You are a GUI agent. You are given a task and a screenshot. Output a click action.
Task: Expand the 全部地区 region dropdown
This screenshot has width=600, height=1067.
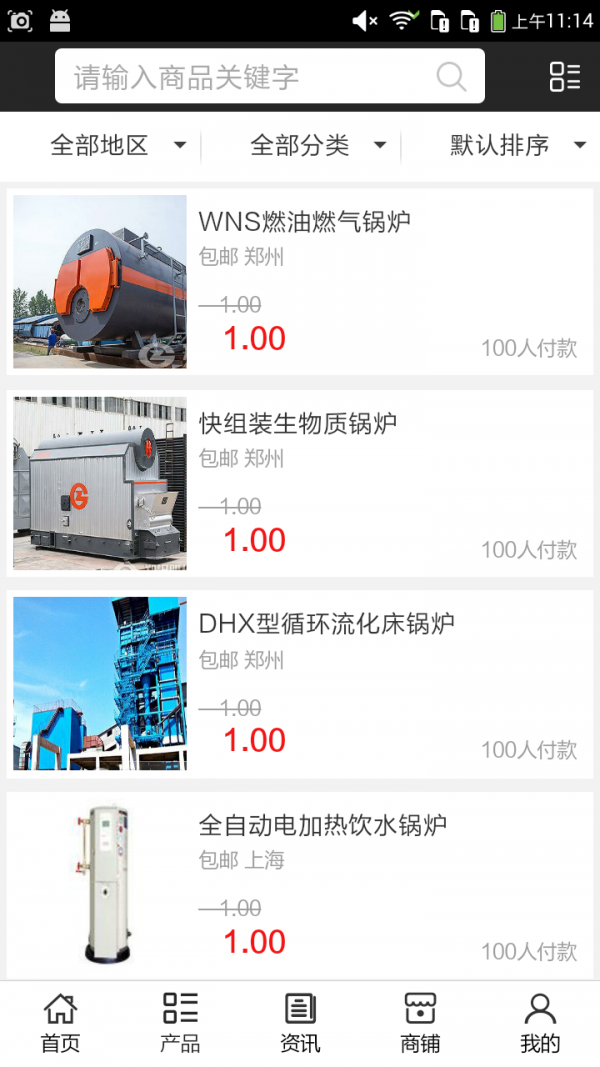(x=118, y=146)
